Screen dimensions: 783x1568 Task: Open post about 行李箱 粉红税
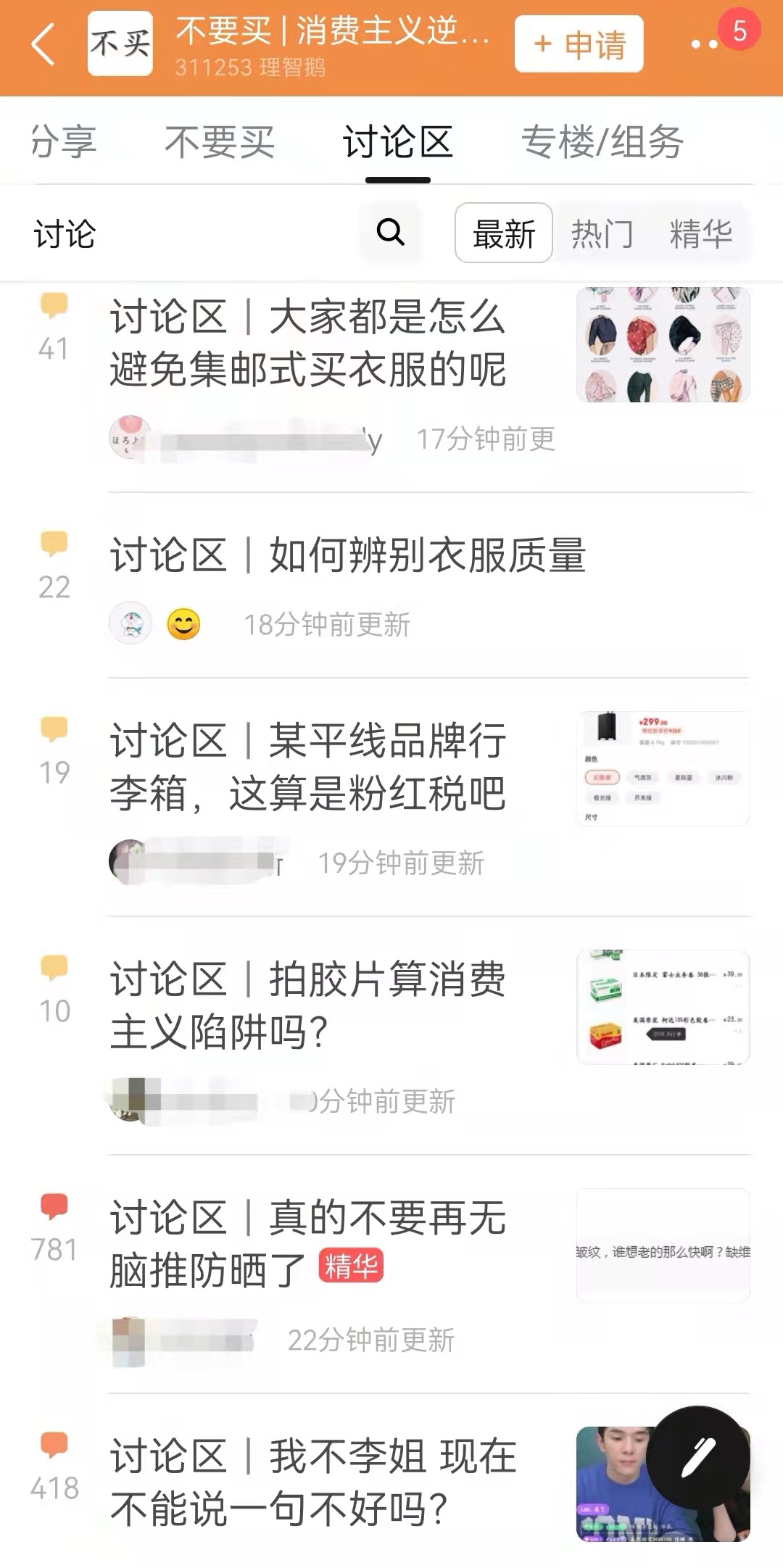pyautogui.click(x=307, y=767)
